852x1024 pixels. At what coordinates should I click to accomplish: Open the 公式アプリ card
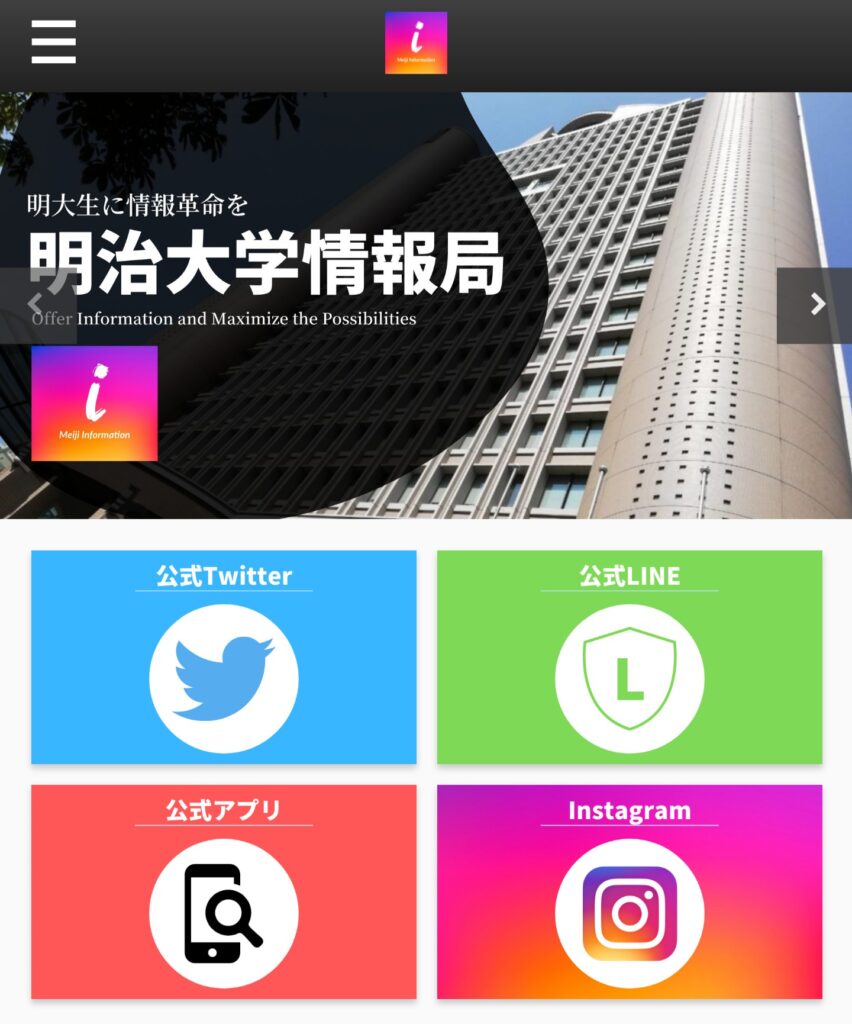click(224, 892)
